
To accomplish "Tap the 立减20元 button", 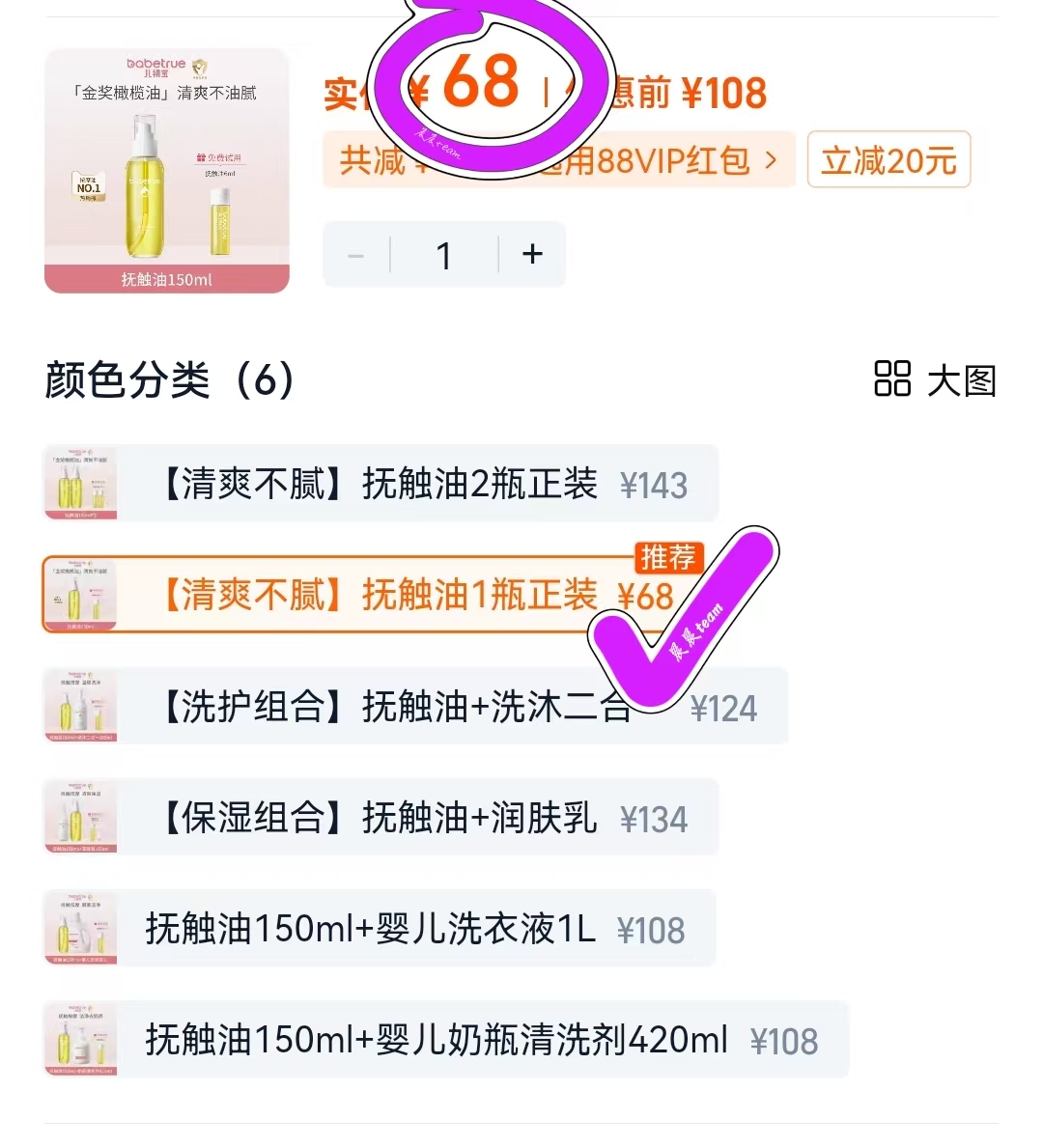I will coord(888,159).
